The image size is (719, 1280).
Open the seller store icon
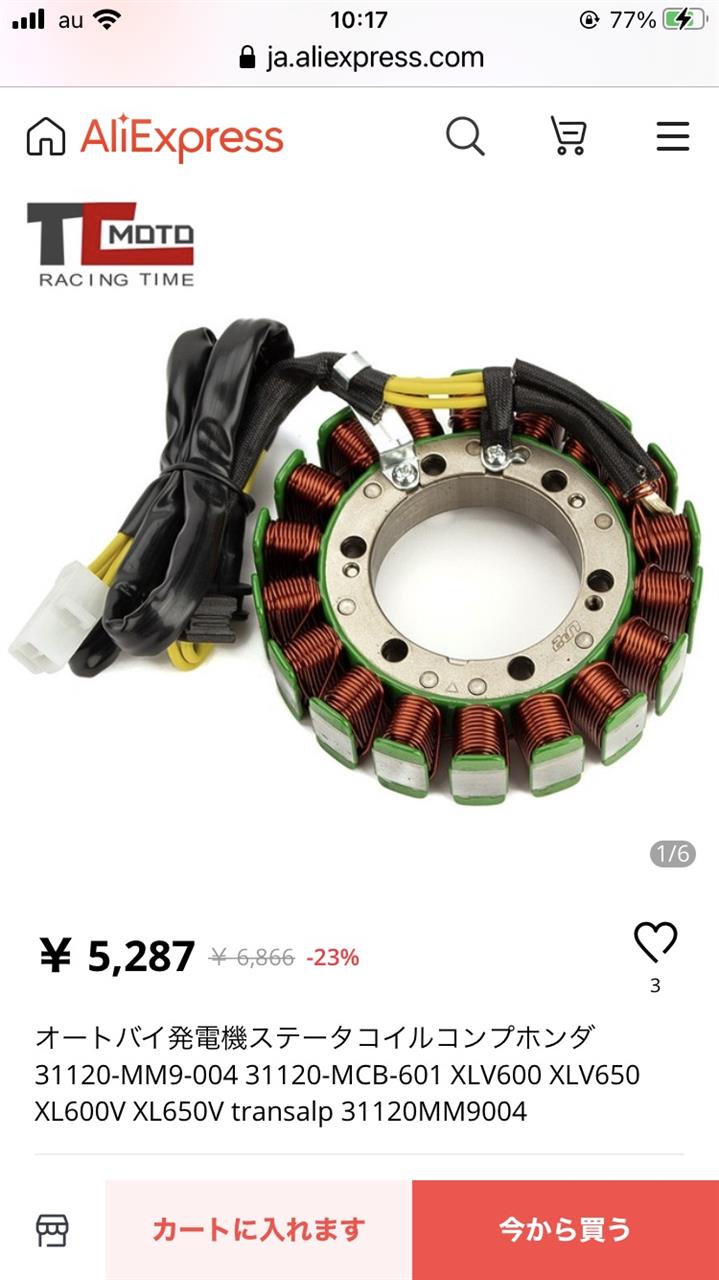point(52,1230)
